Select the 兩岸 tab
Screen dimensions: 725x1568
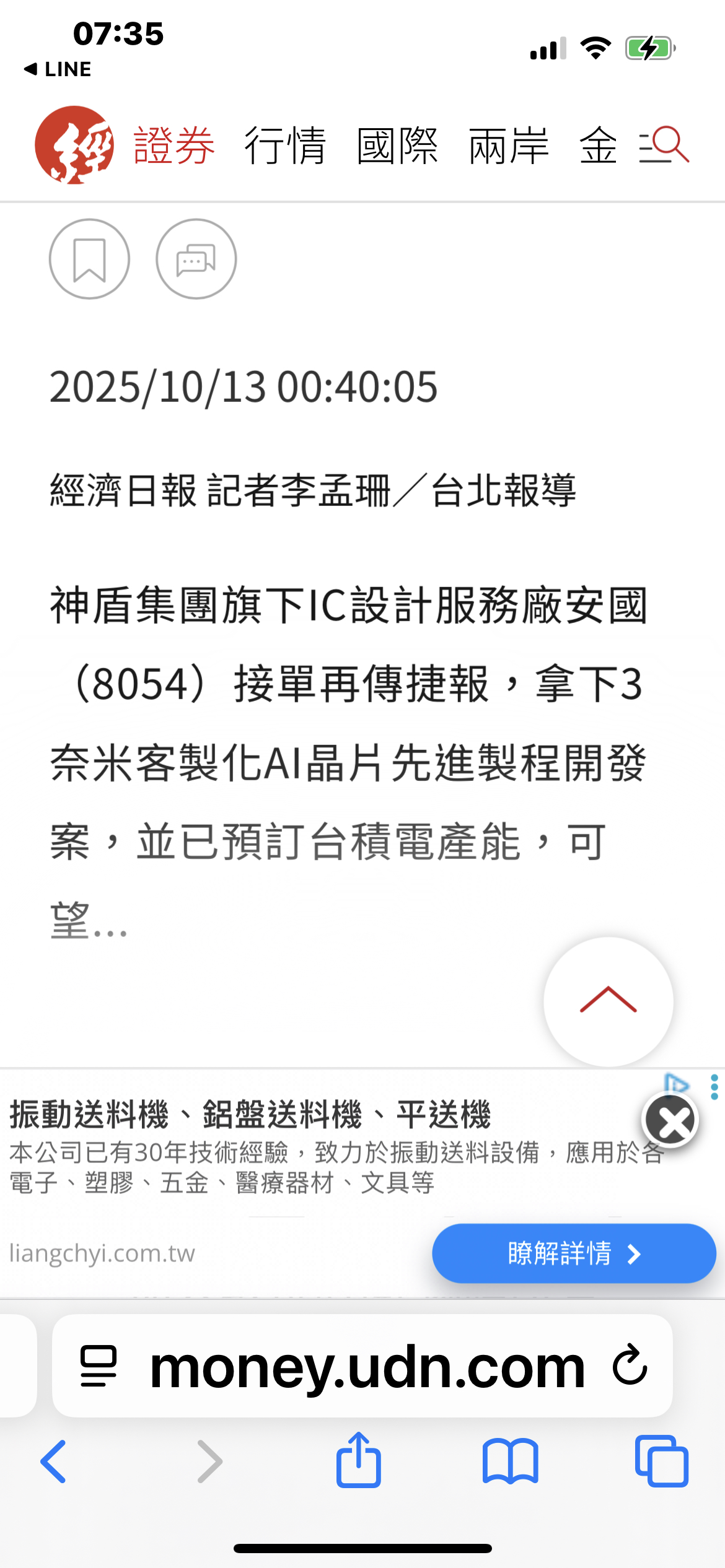point(509,146)
